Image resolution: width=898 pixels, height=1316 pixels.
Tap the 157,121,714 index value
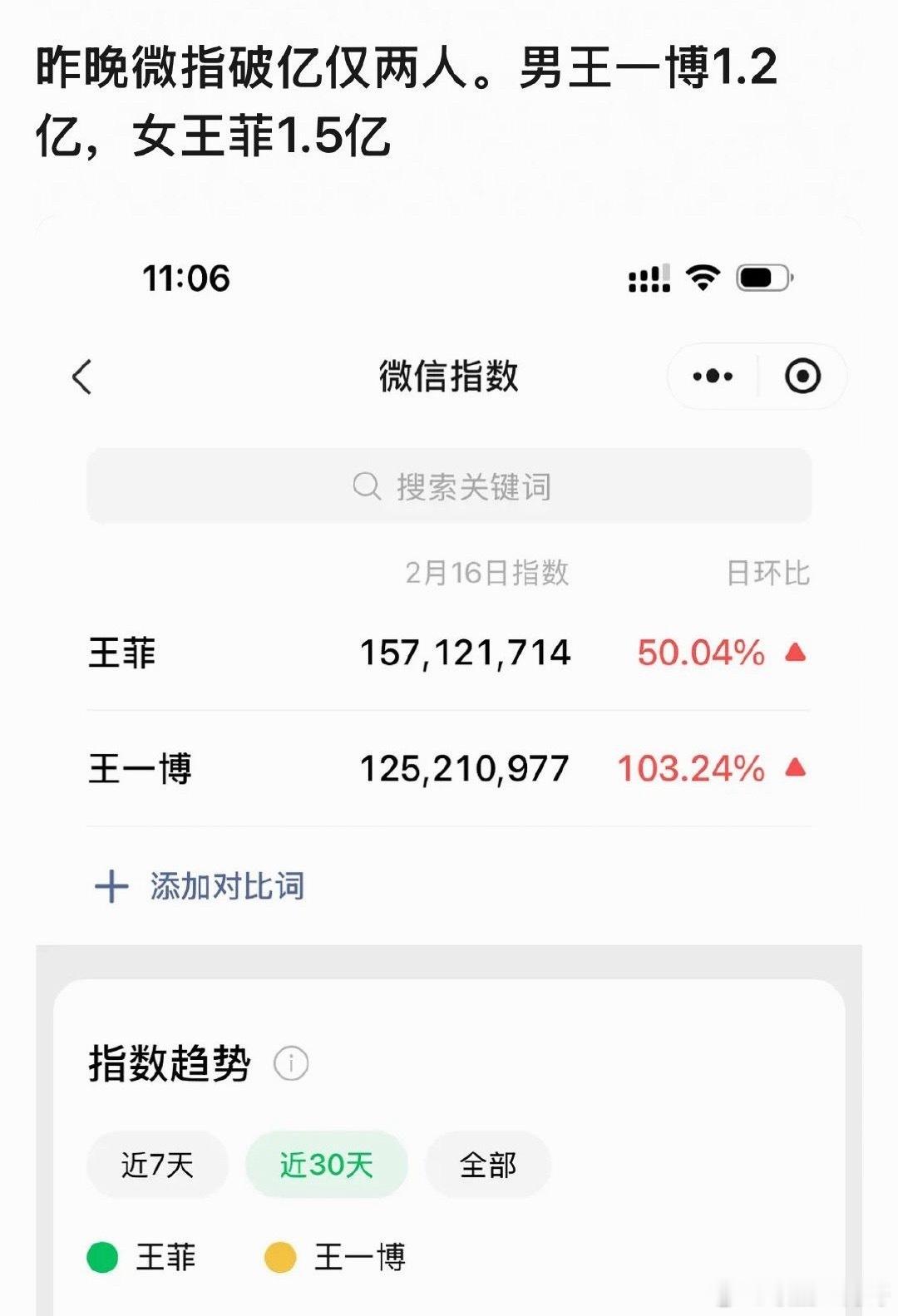[466, 653]
